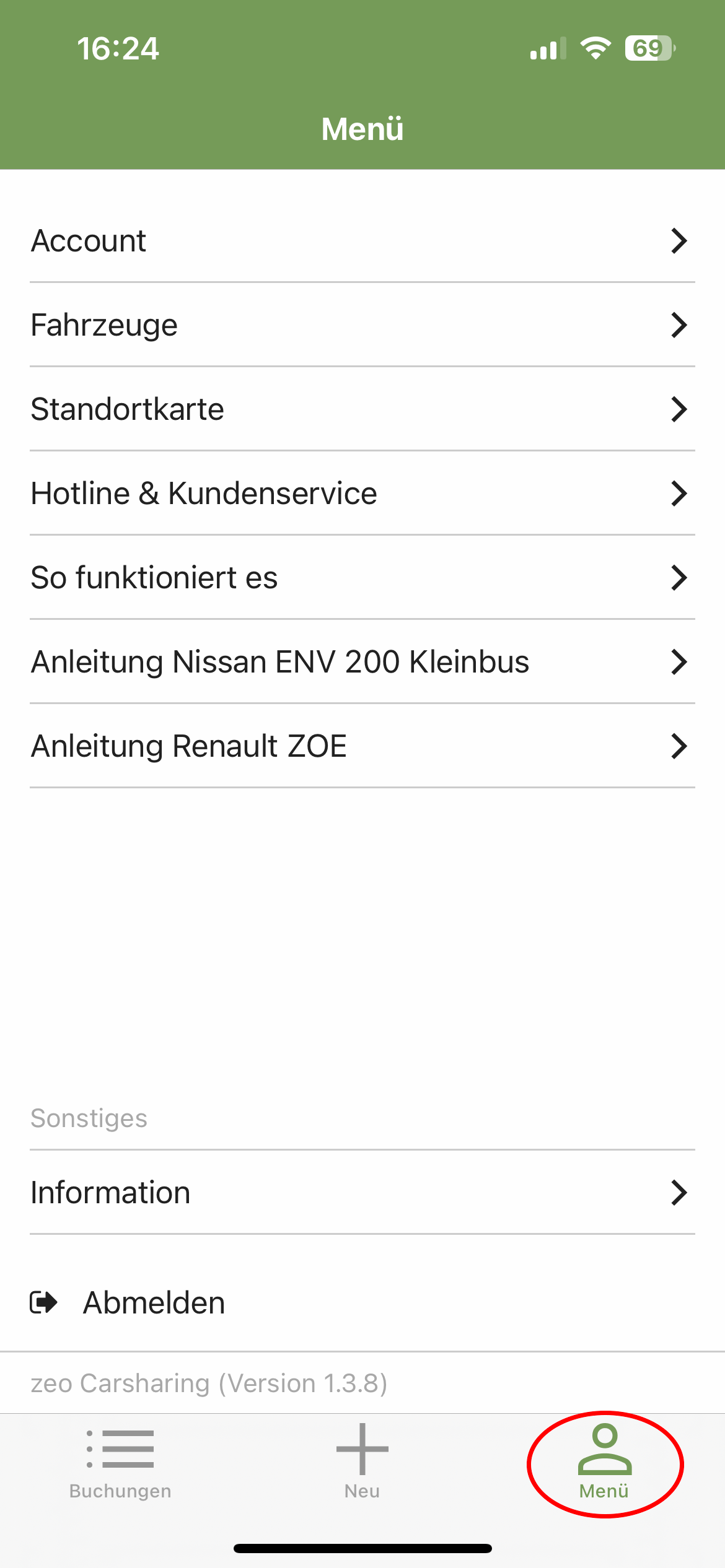The image size is (725, 1568).
Task: Open Hotline & Kundenservice
Action: click(x=362, y=494)
